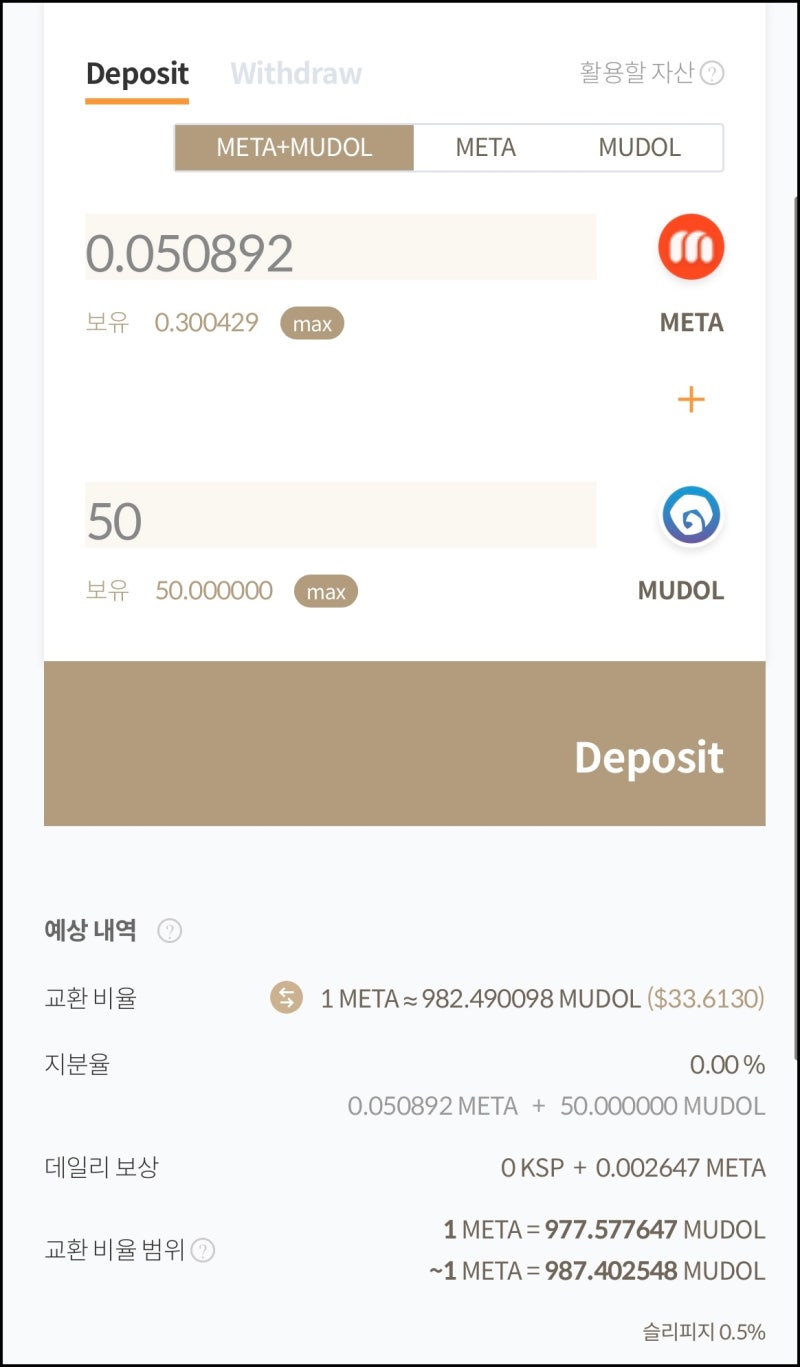Click the MUDOL token icon
Screen dimensions: 800x1367
691,514
